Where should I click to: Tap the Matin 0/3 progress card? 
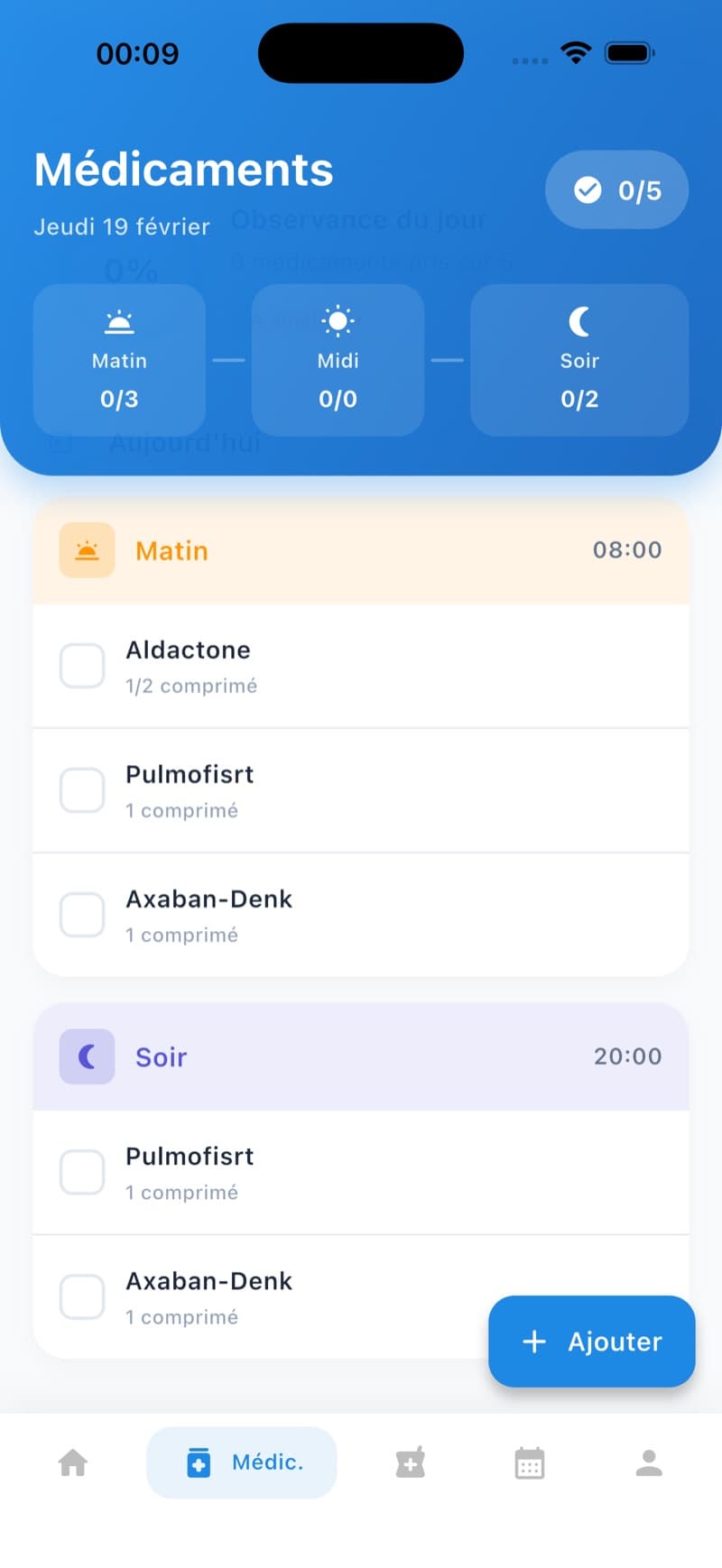tap(118, 360)
